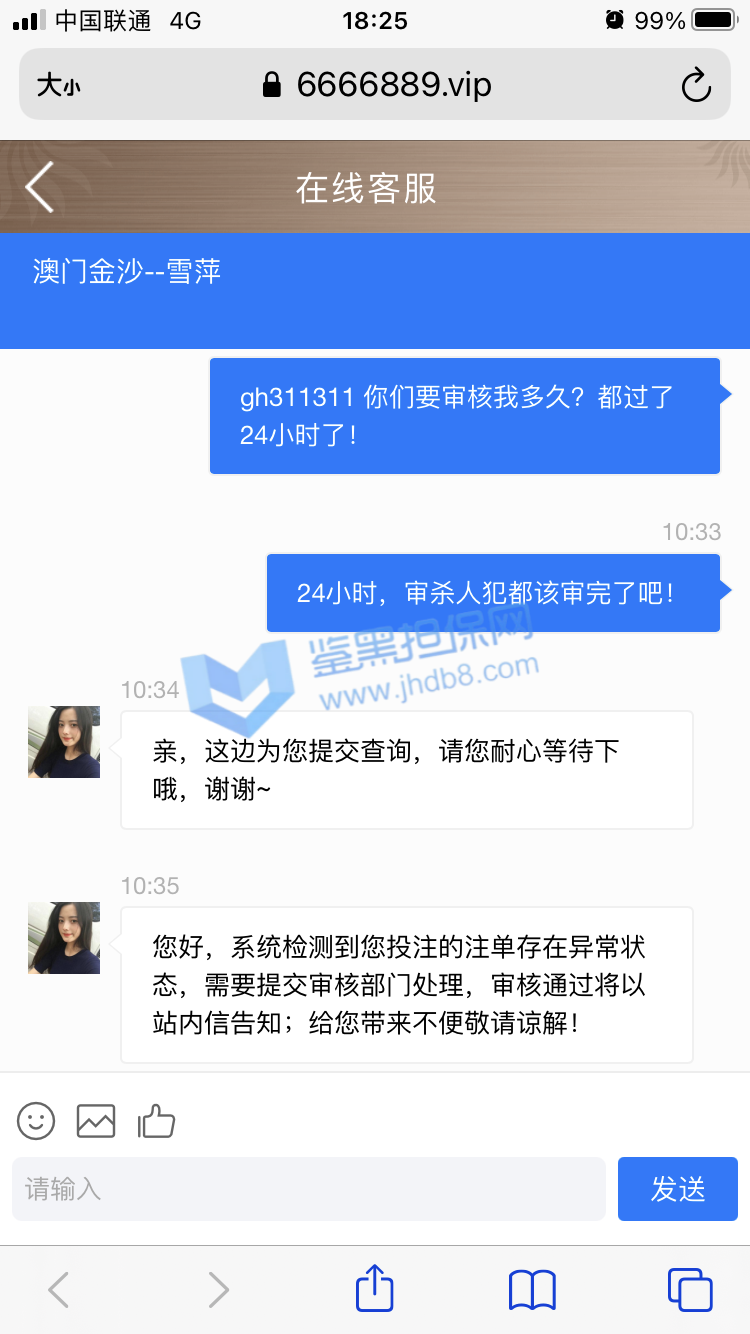
Task: Focus the 请输入 message field
Action: pos(308,1189)
